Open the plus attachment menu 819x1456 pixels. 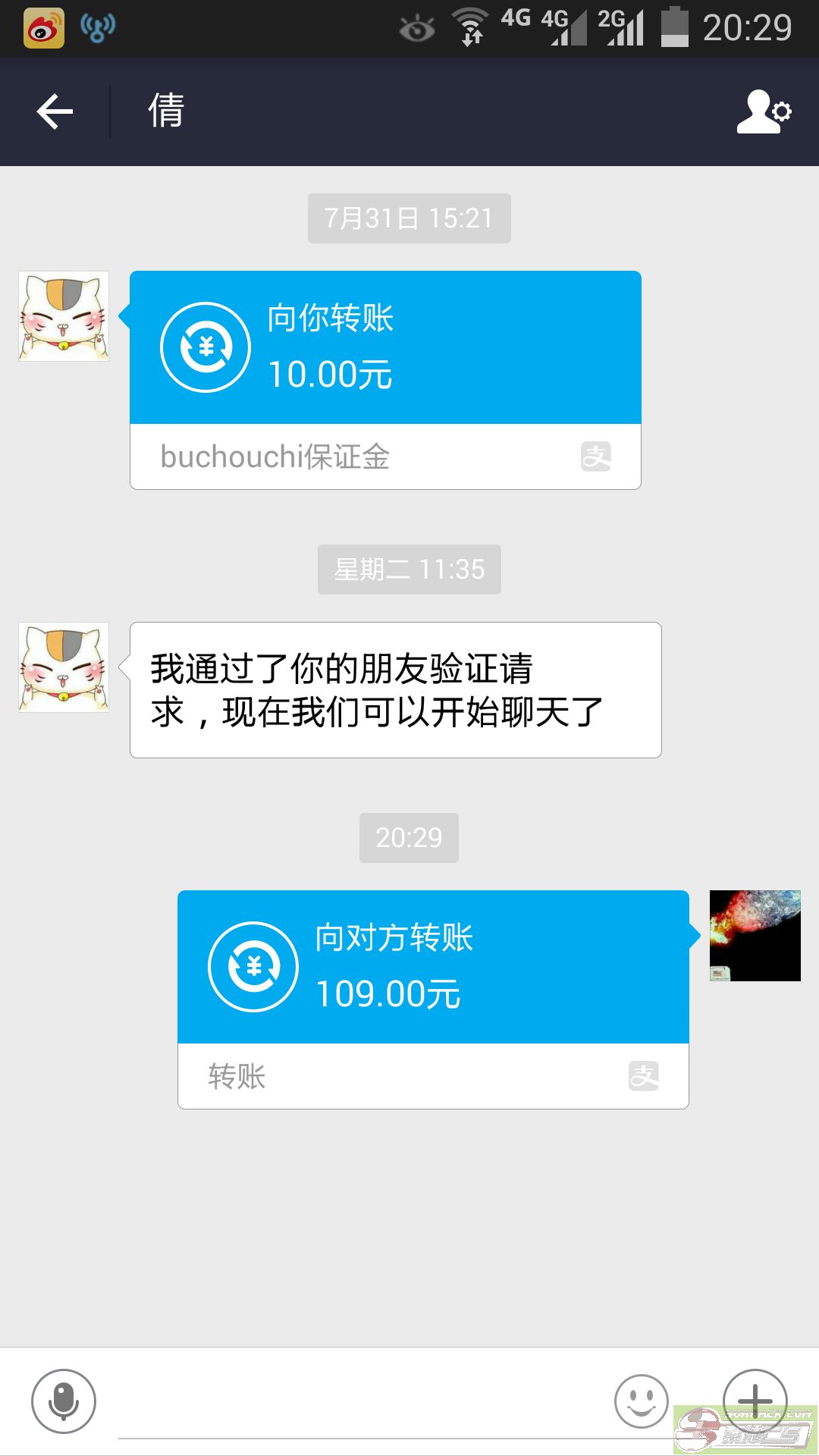click(x=755, y=1401)
